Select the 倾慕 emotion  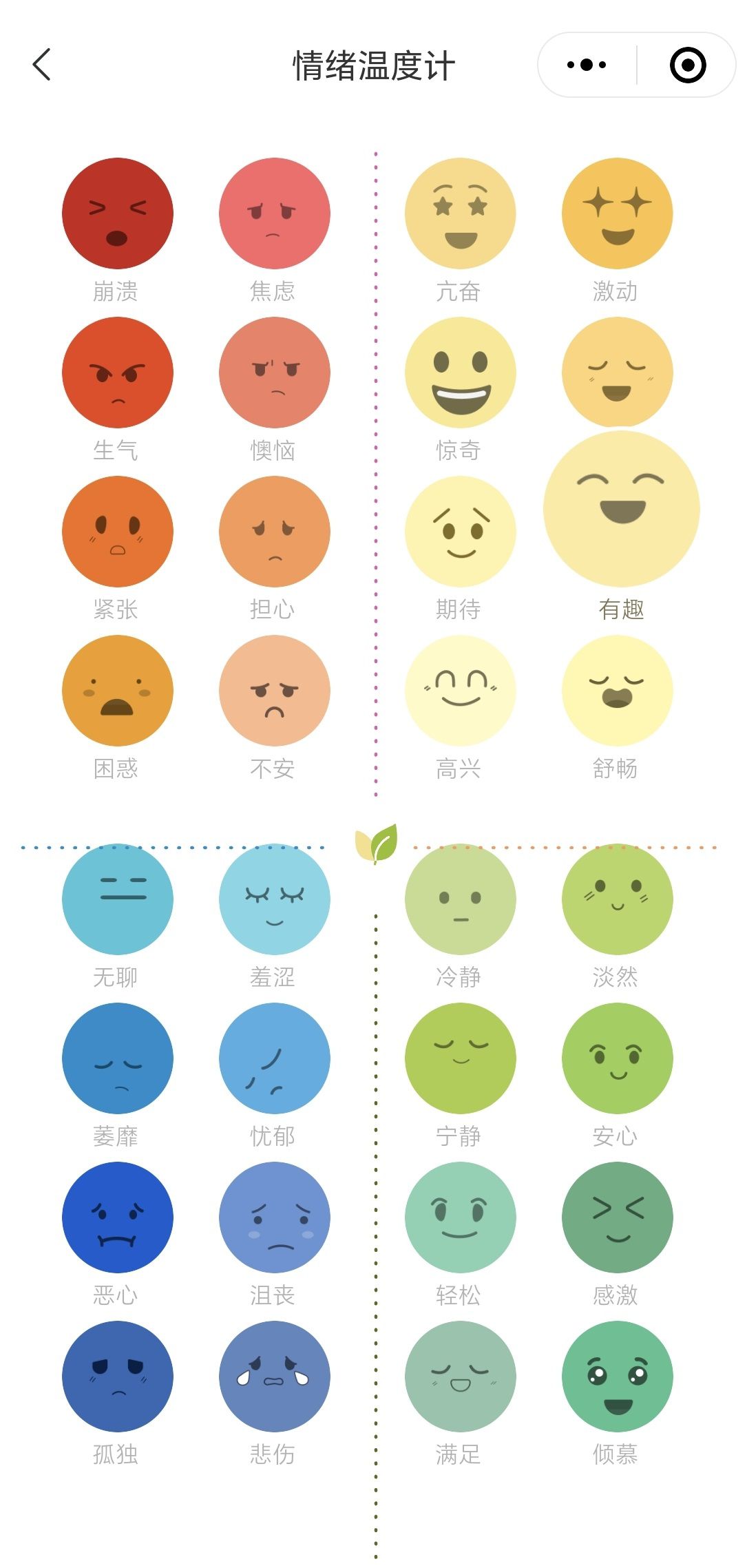click(617, 1377)
